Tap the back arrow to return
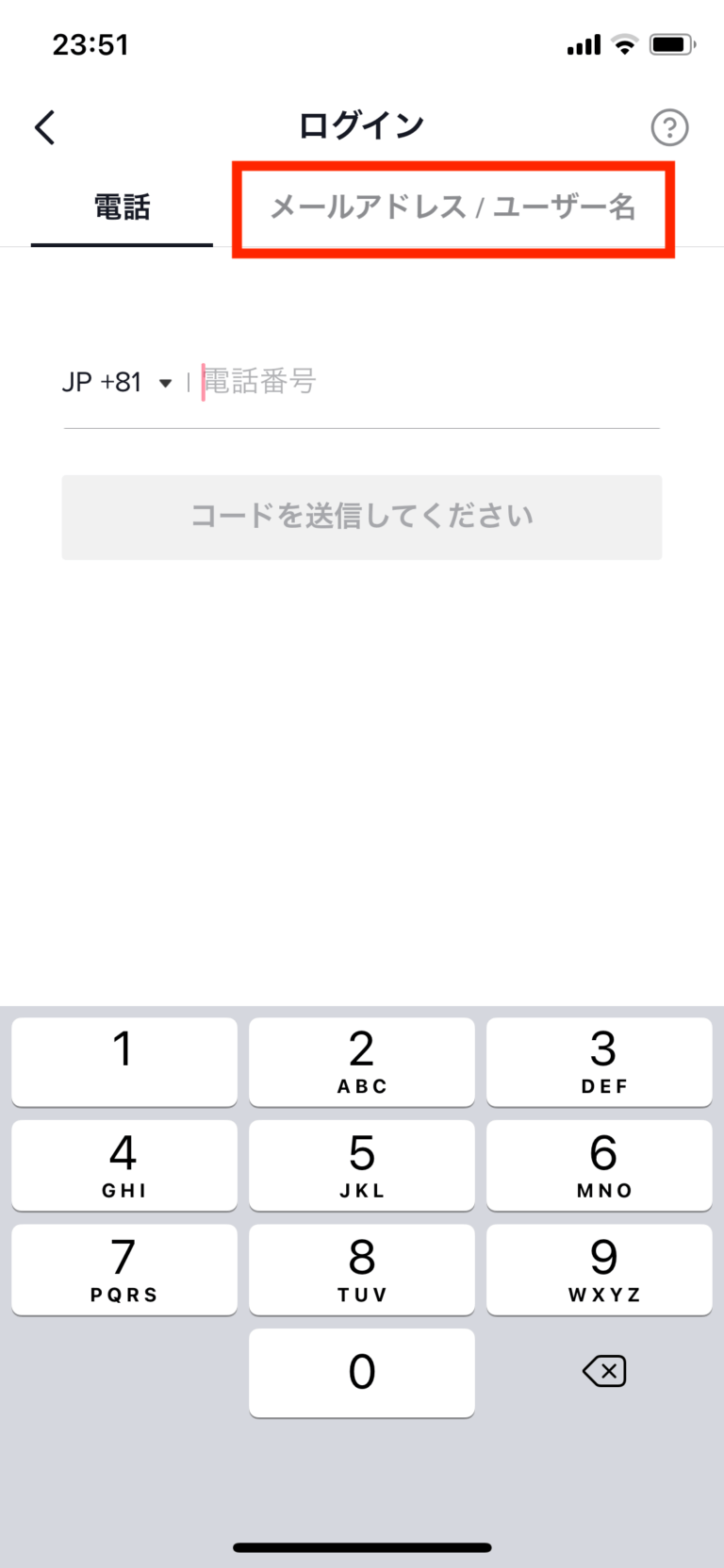 [43, 126]
